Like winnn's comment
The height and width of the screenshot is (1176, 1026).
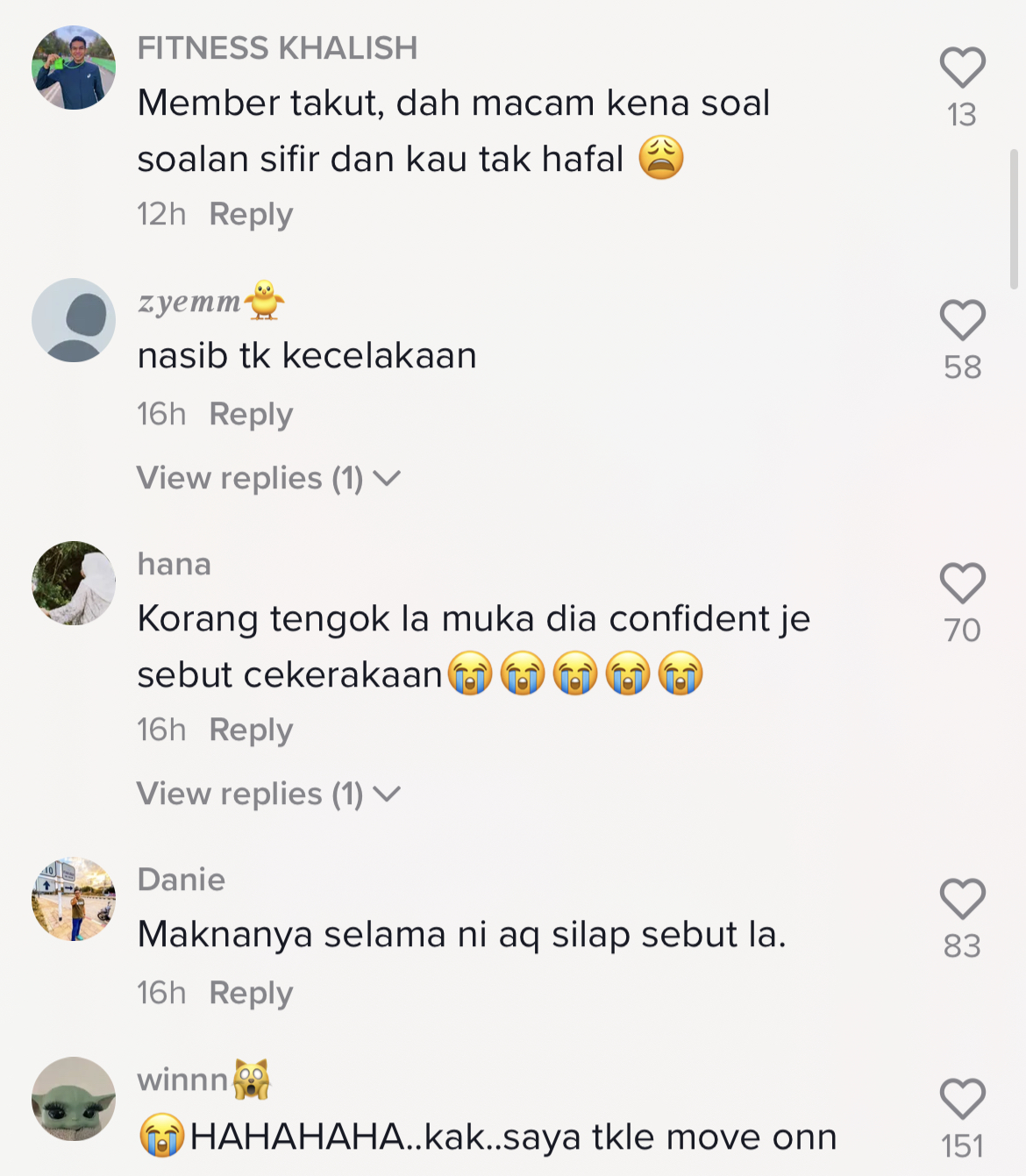tap(962, 1099)
